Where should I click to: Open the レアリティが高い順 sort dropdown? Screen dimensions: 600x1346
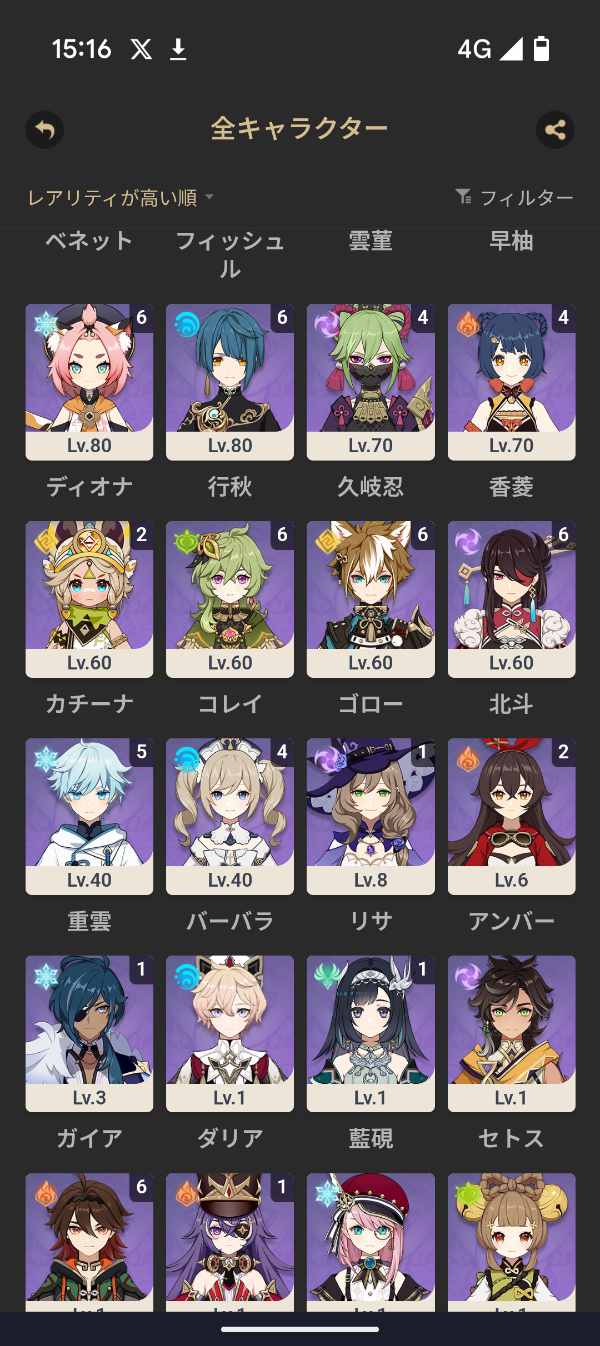[120, 198]
